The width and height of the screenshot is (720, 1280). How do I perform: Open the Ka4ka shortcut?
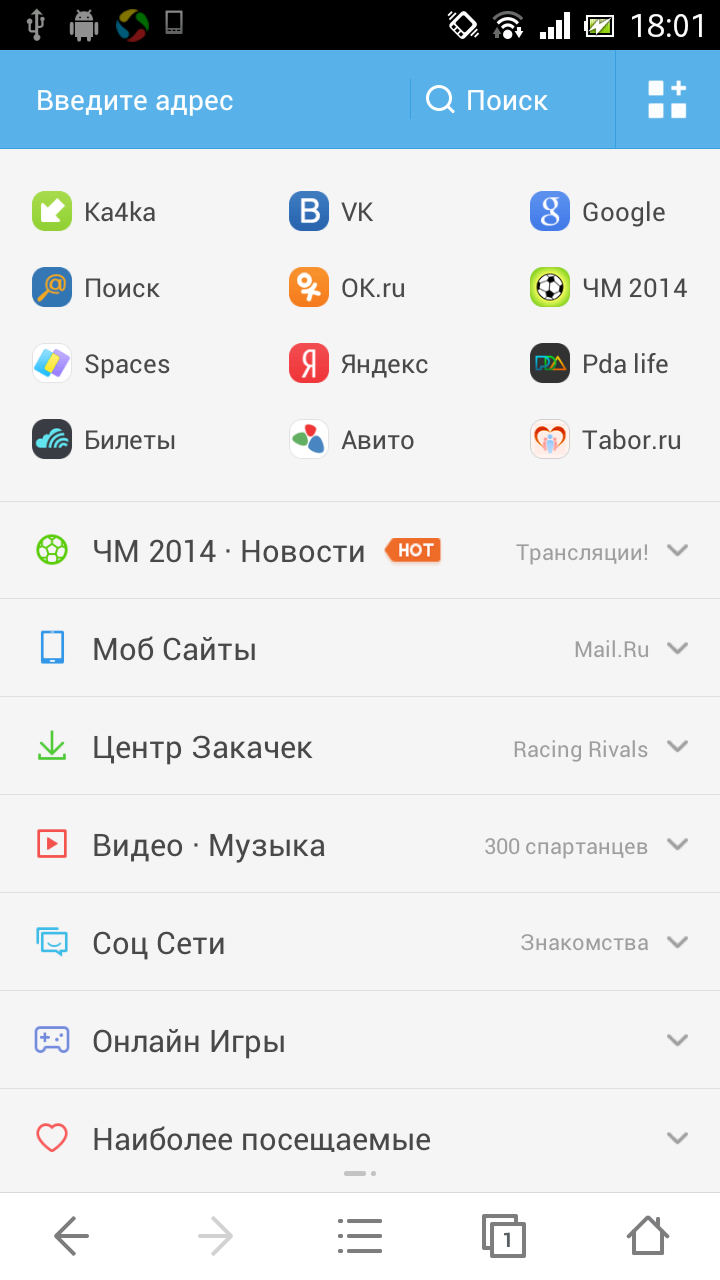click(x=95, y=212)
